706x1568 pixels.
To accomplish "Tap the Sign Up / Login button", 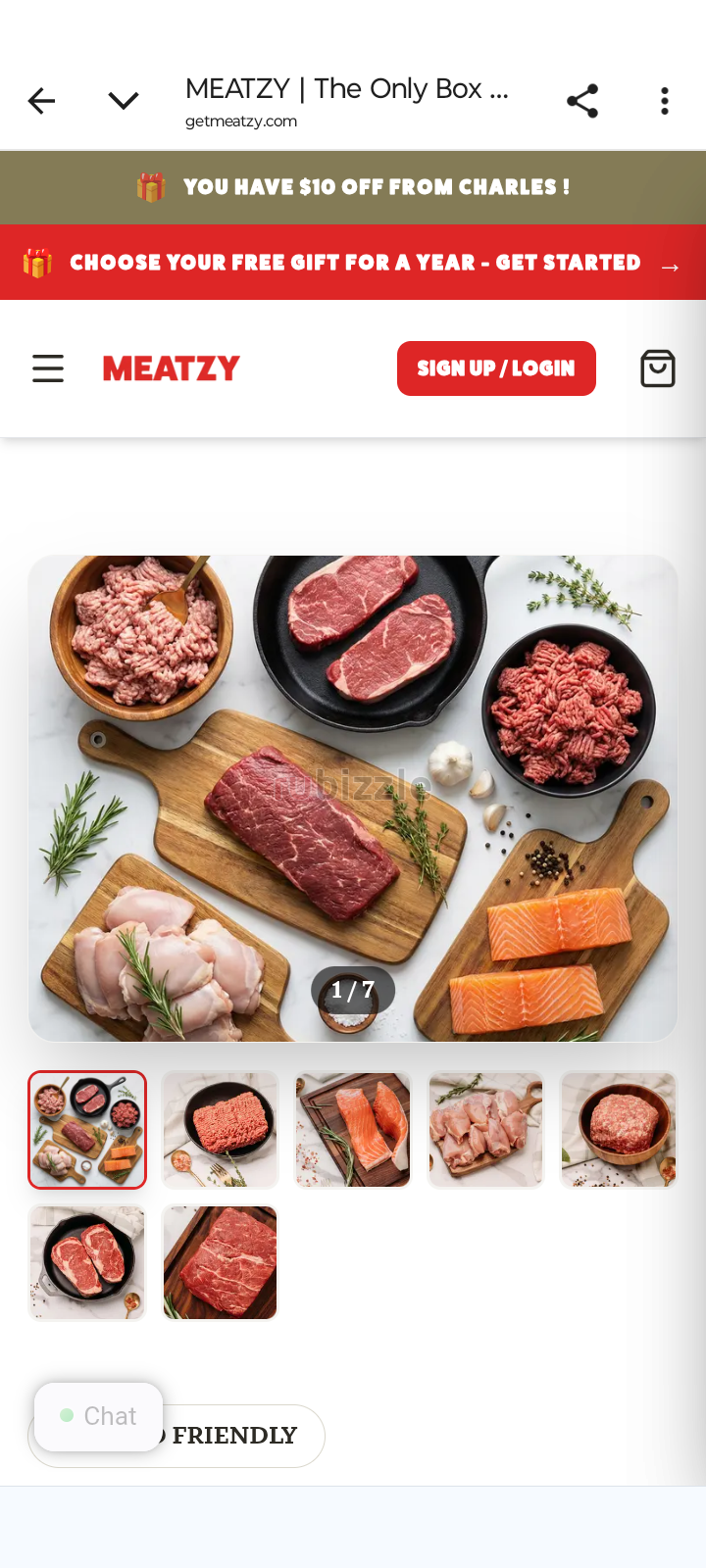I will pyautogui.click(x=496, y=368).
